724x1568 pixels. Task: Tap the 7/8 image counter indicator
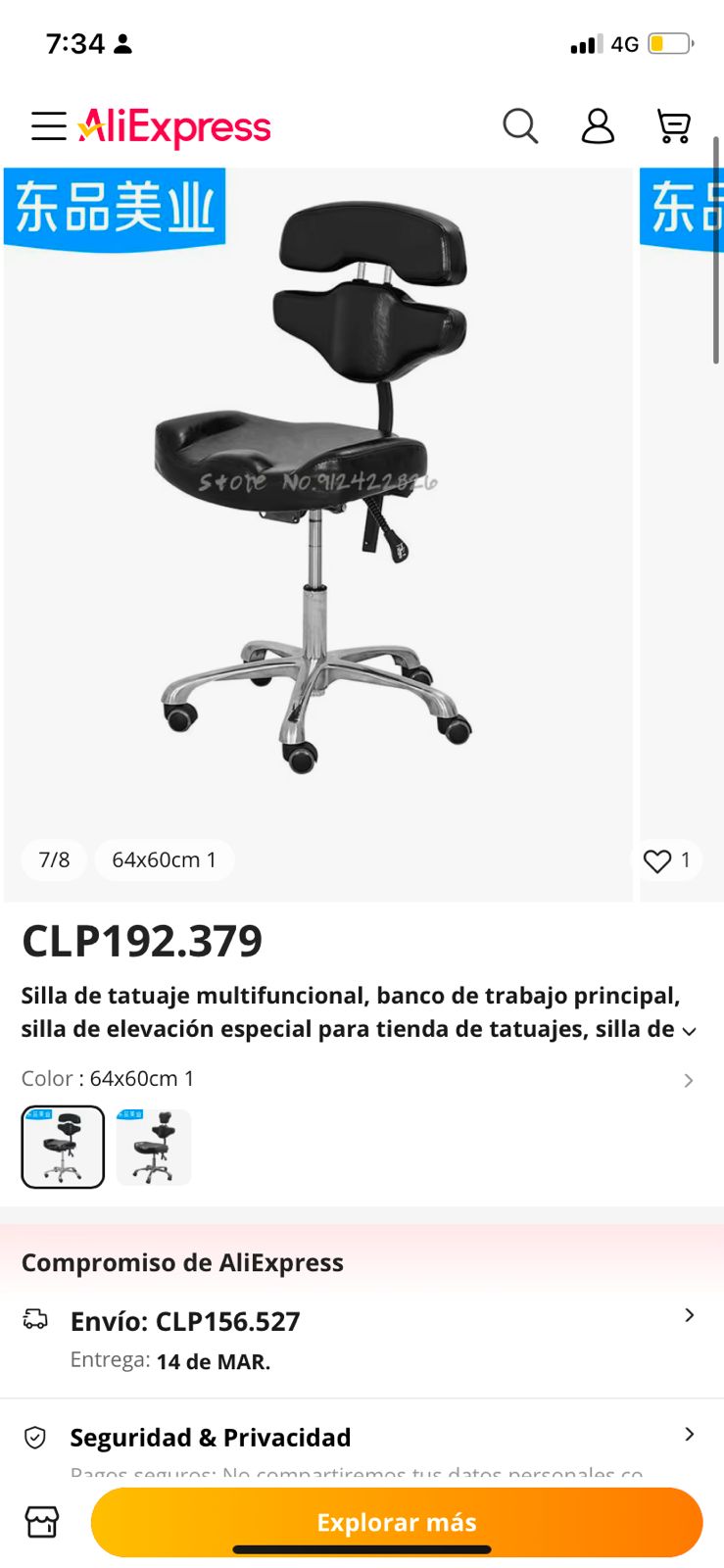point(54,859)
